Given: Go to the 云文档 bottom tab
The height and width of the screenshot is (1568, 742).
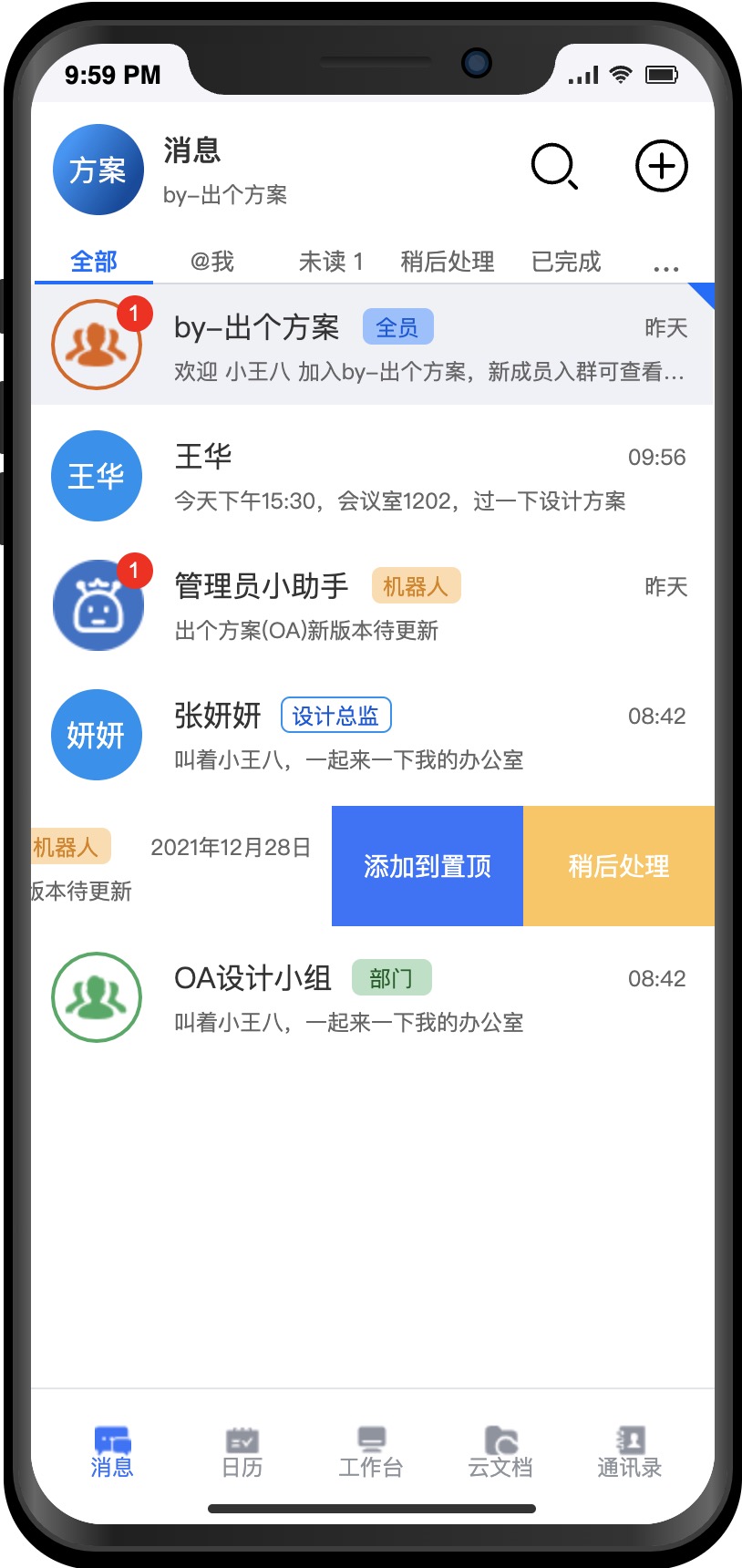Looking at the screenshot, I should click(500, 1452).
